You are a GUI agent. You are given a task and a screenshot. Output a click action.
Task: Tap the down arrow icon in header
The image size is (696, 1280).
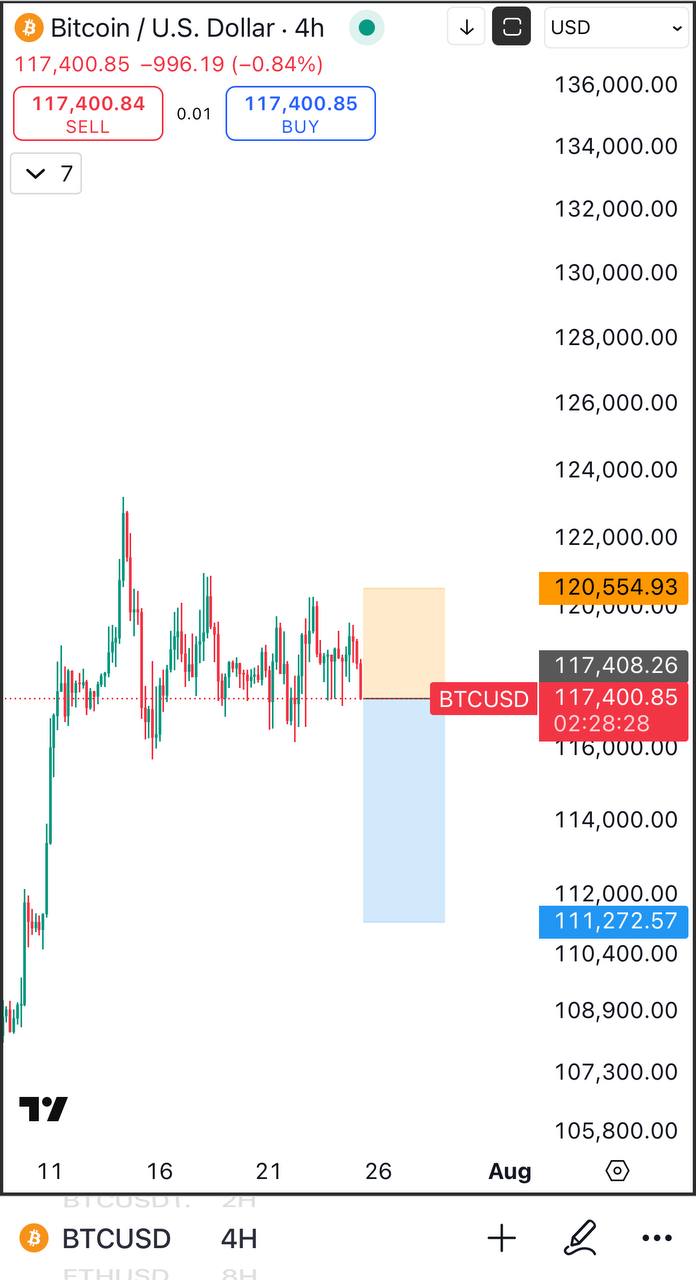tap(466, 28)
